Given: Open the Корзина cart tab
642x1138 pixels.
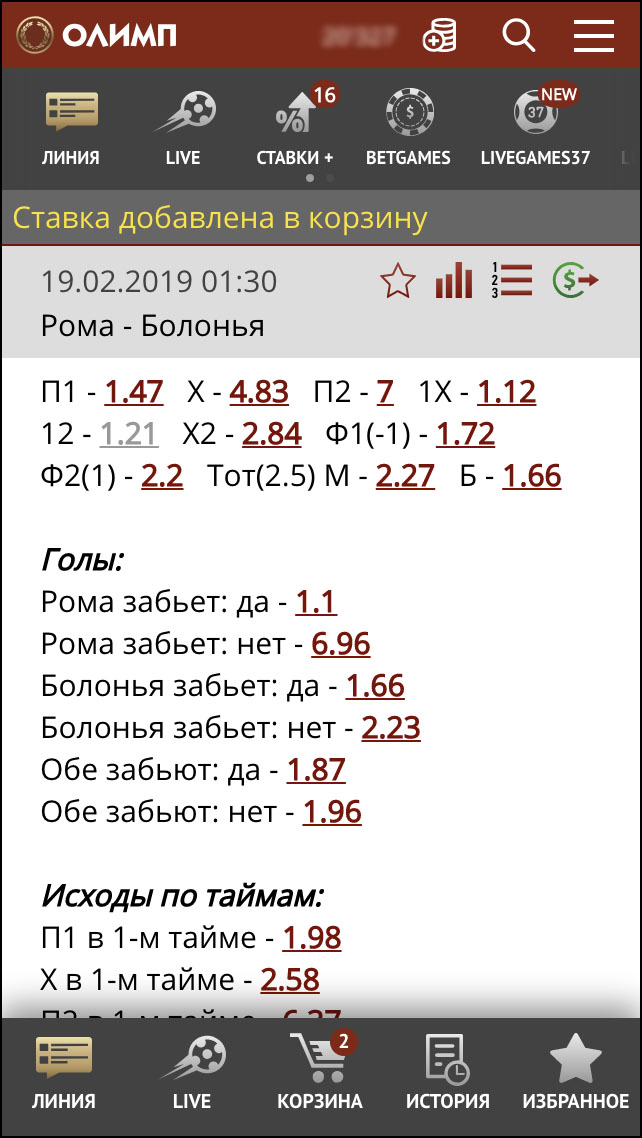Looking at the screenshot, I should (320, 1075).
